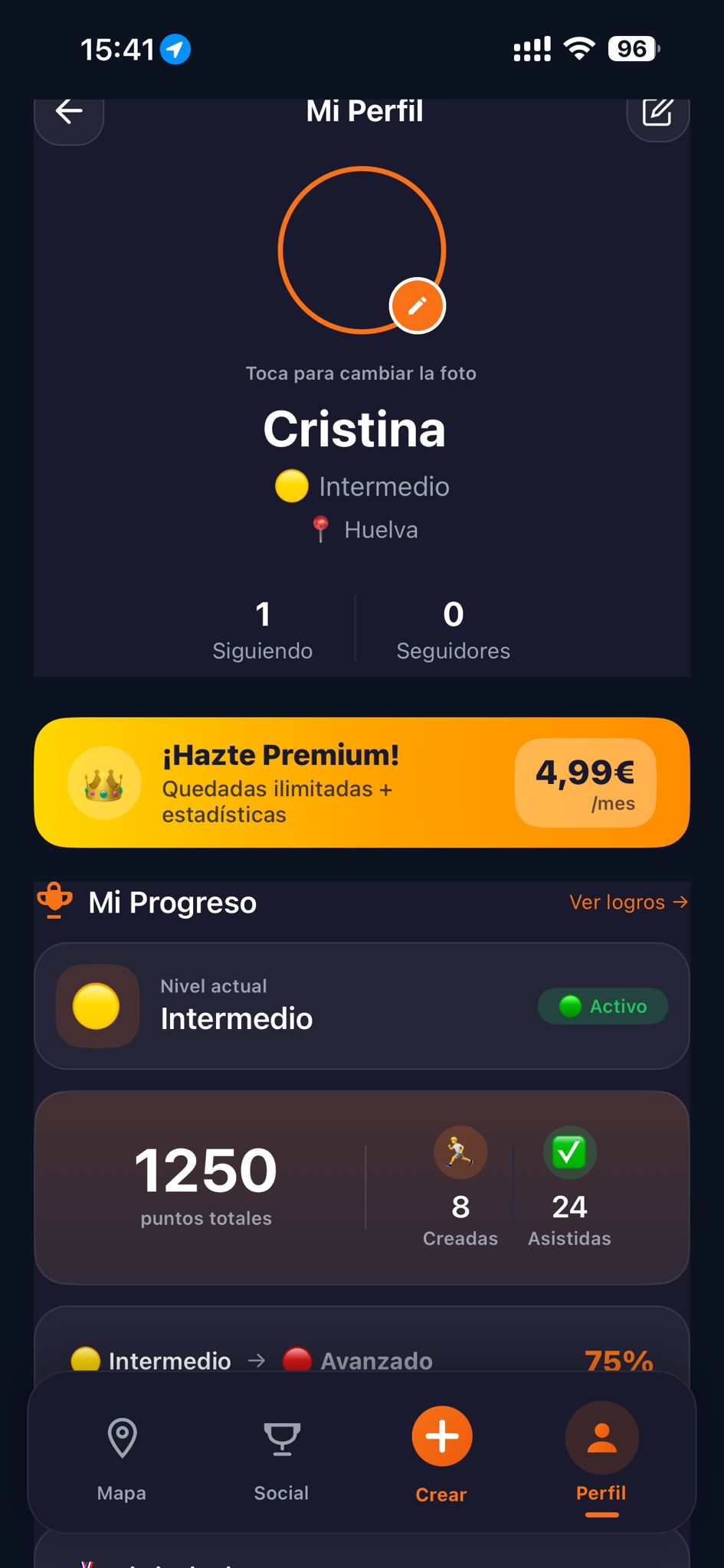Tap the crown icon on the Premium banner
724x1568 pixels.
click(x=105, y=782)
